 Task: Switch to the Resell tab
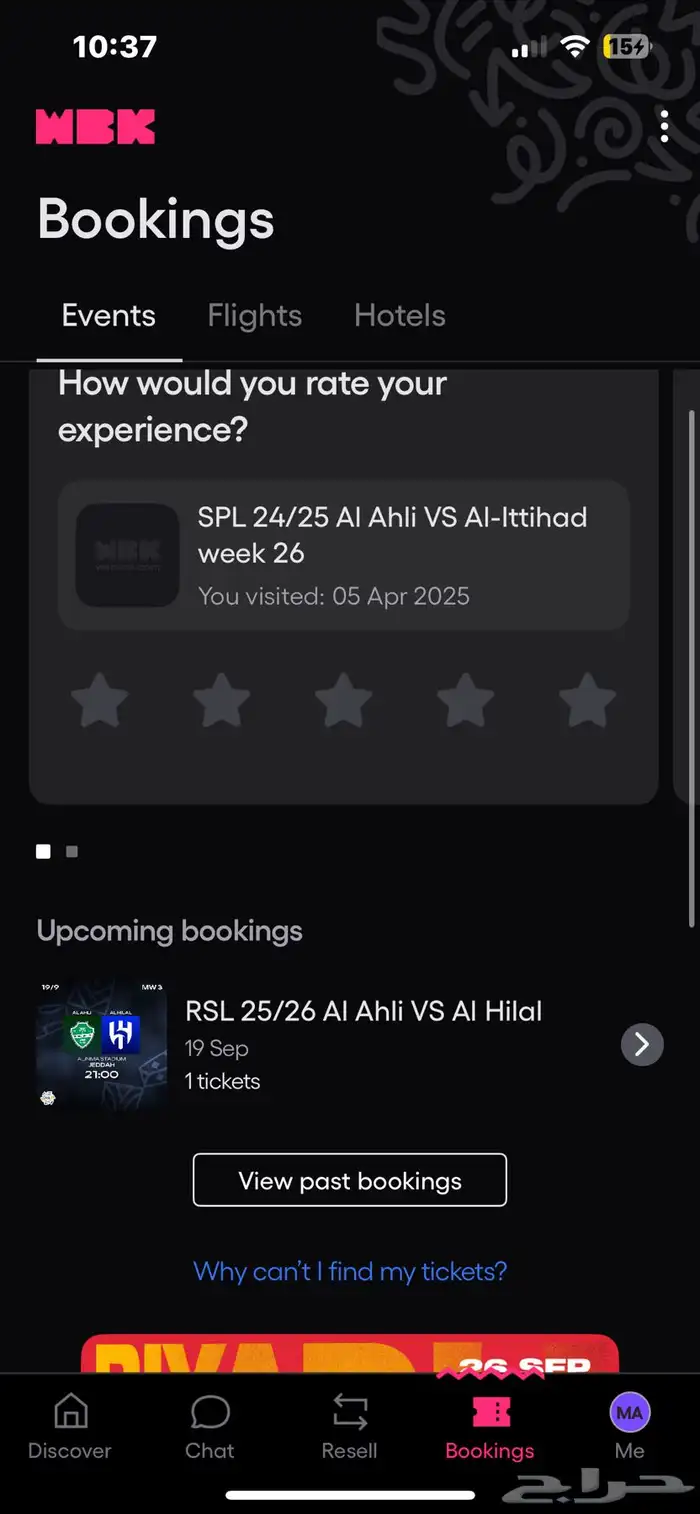349,1428
